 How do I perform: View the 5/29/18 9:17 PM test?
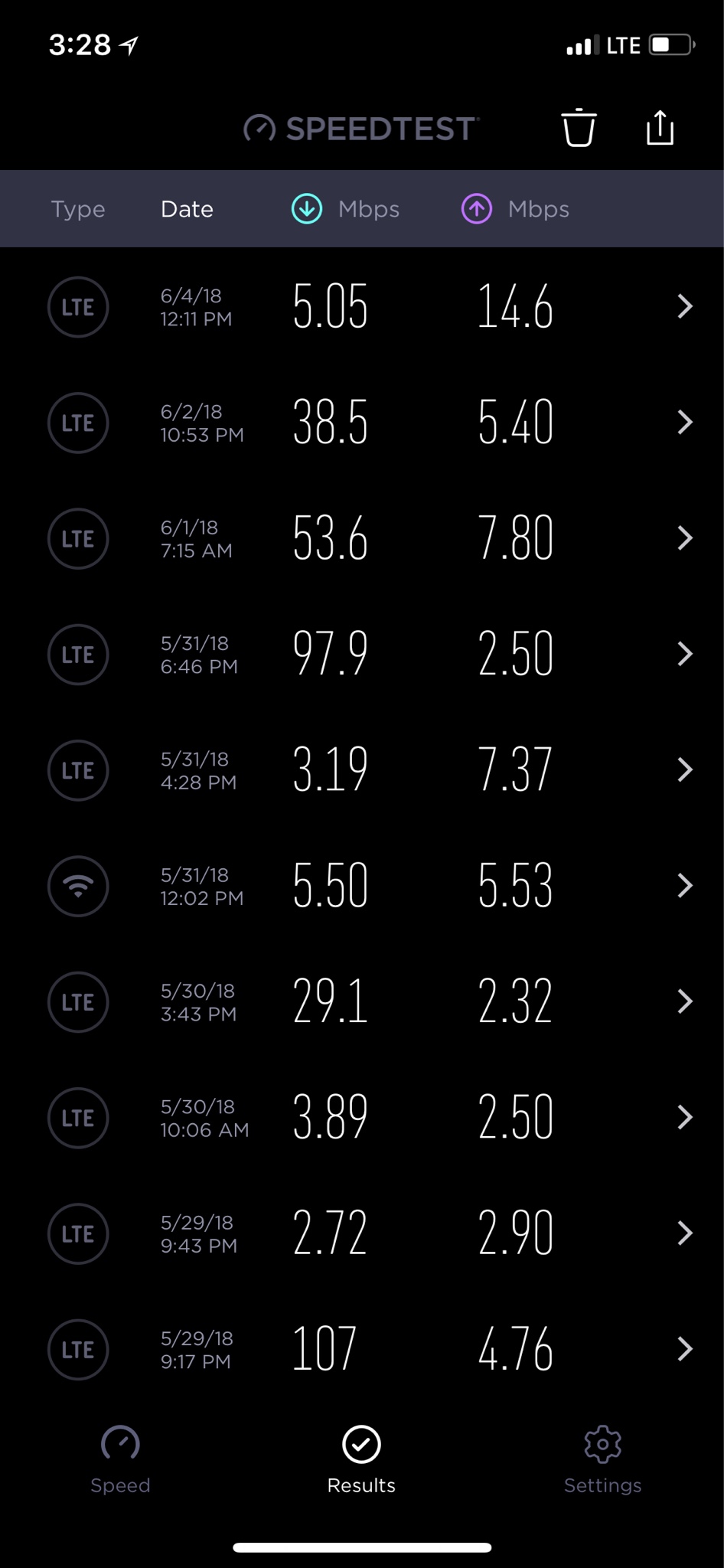coord(362,1349)
